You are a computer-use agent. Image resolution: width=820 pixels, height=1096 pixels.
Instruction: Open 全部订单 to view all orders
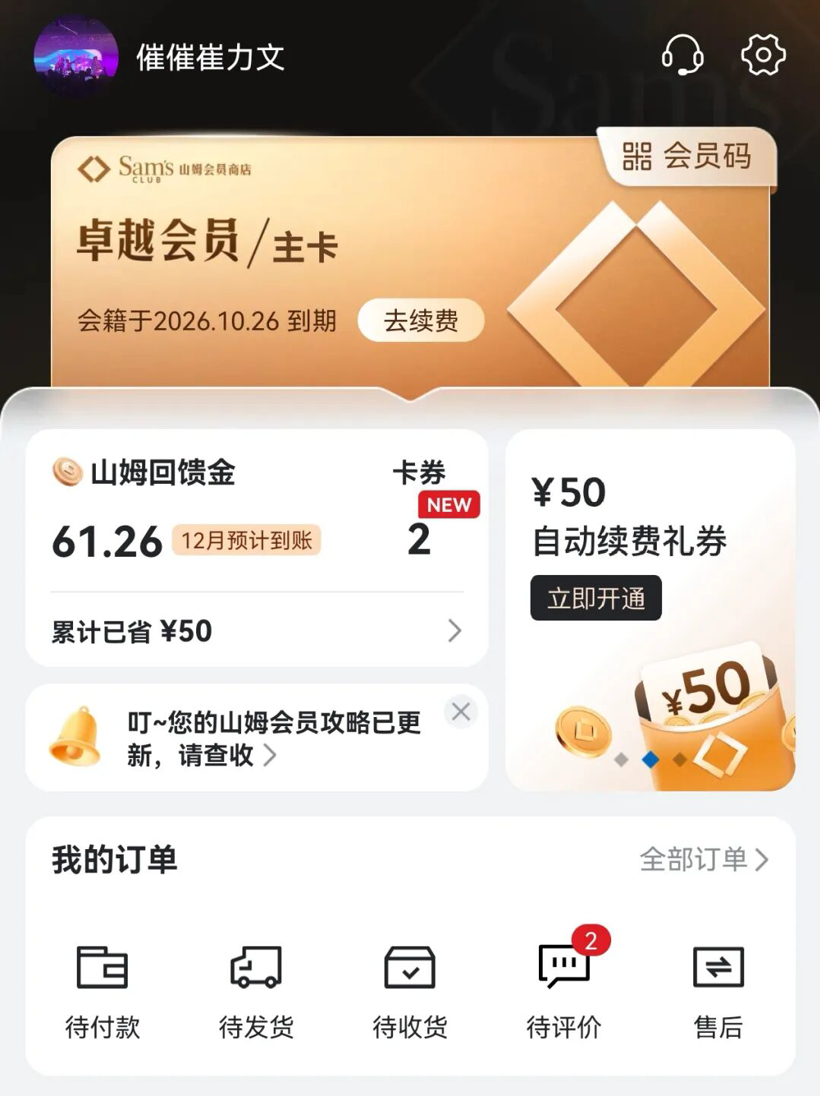click(704, 858)
